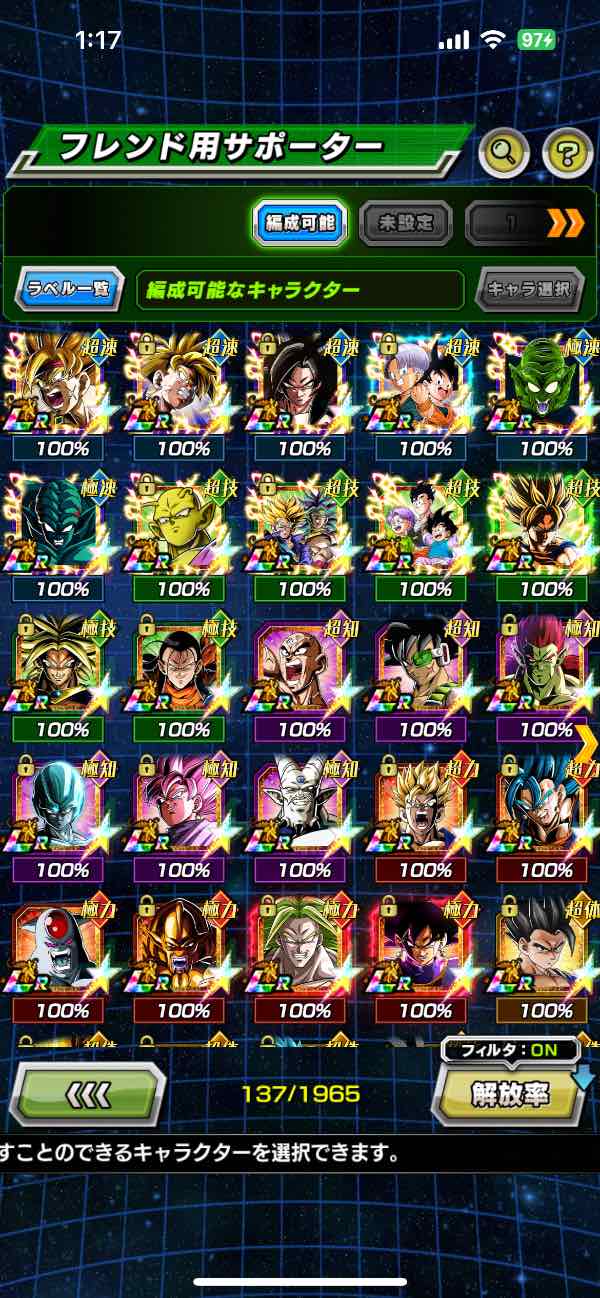Select the 編成可能 tab

[x=300, y=223]
